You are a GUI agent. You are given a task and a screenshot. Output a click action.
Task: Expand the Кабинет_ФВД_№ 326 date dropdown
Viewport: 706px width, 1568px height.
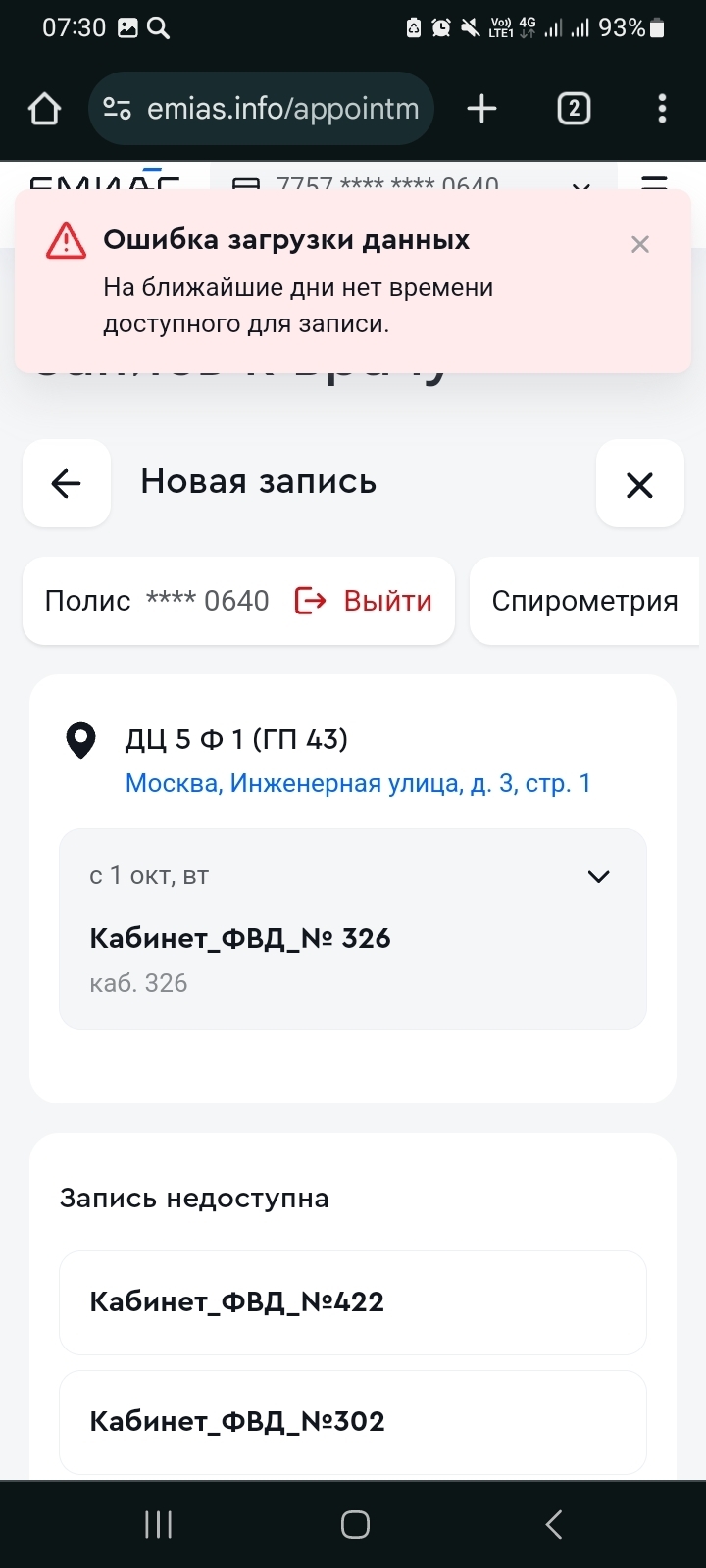pos(598,876)
